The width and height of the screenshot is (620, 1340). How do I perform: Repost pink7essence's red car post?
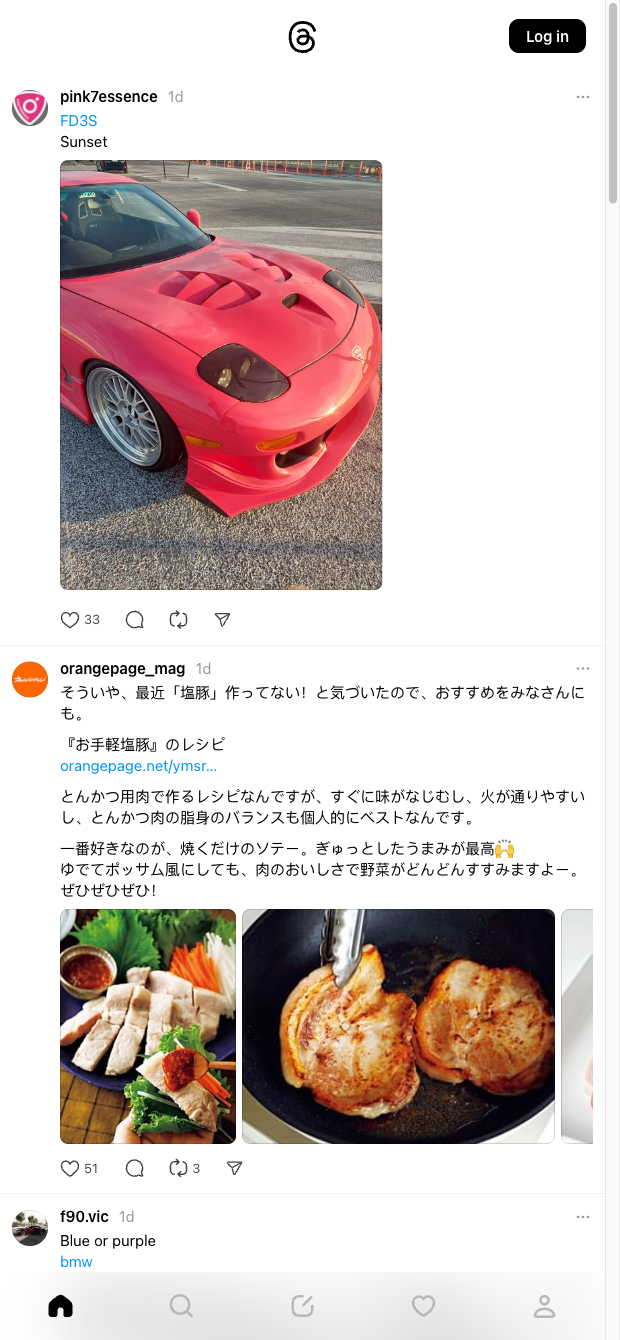click(179, 620)
